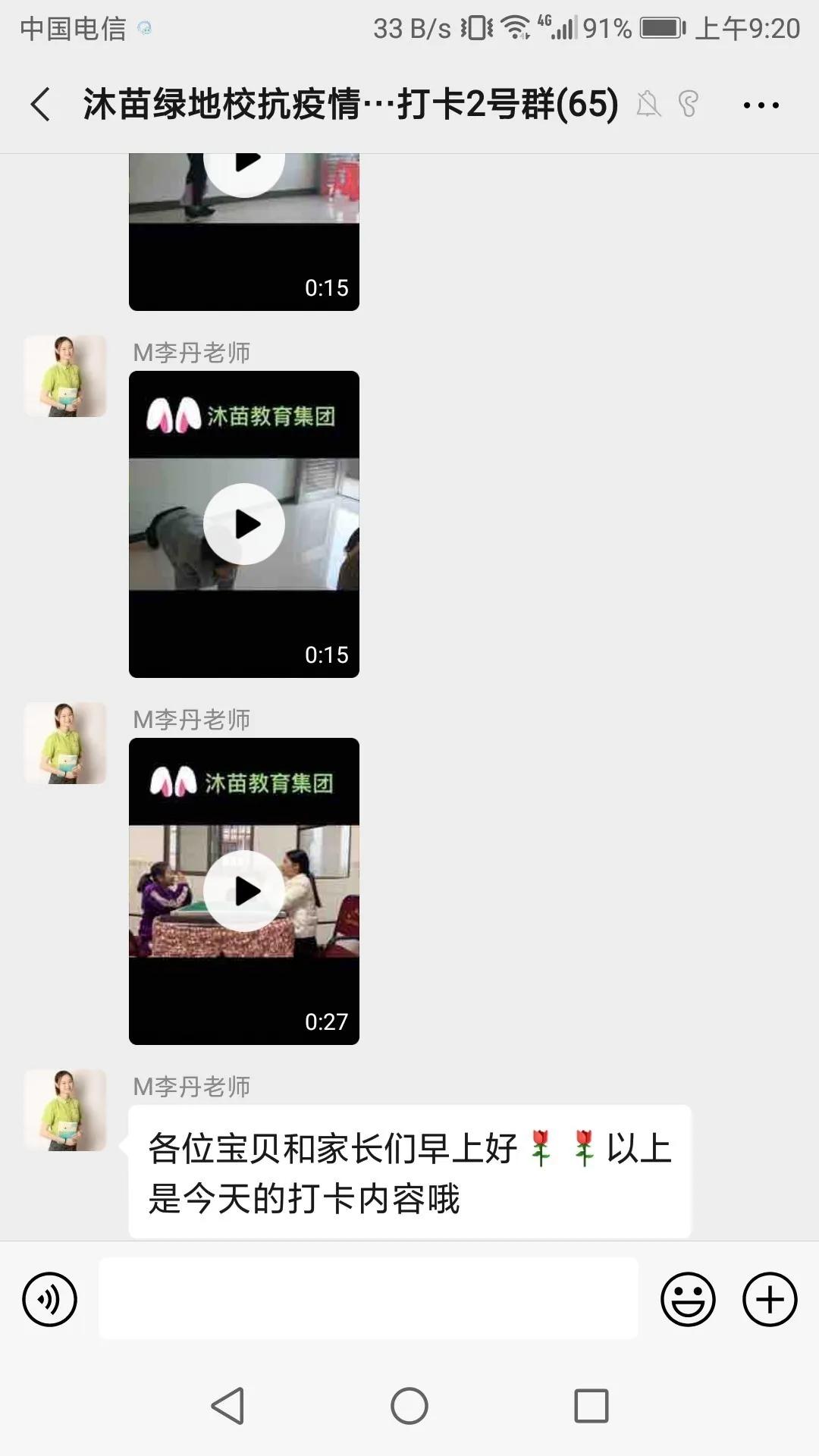Switch to voice message input
This screenshot has width=819, height=1456.
point(50,1300)
